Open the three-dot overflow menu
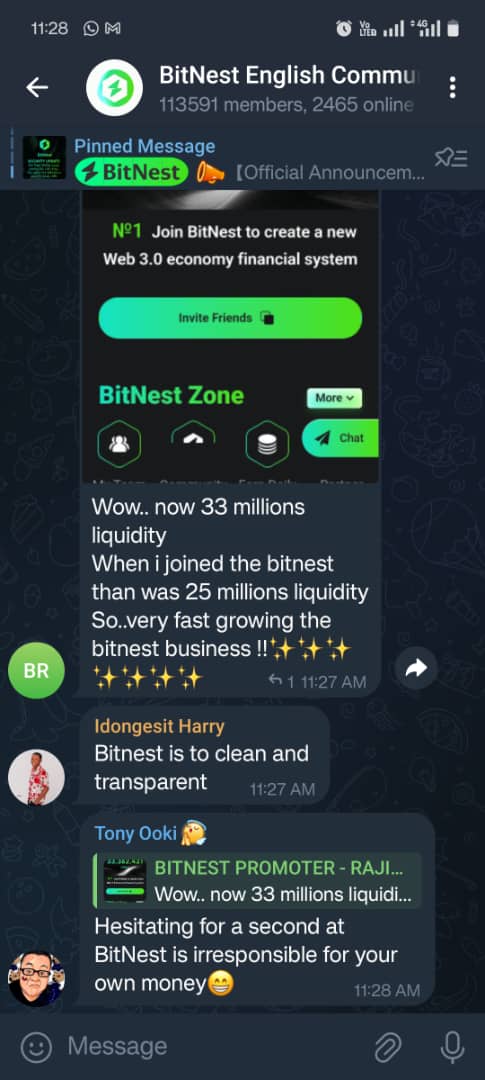The height and width of the screenshot is (1080, 485). point(452,87)
